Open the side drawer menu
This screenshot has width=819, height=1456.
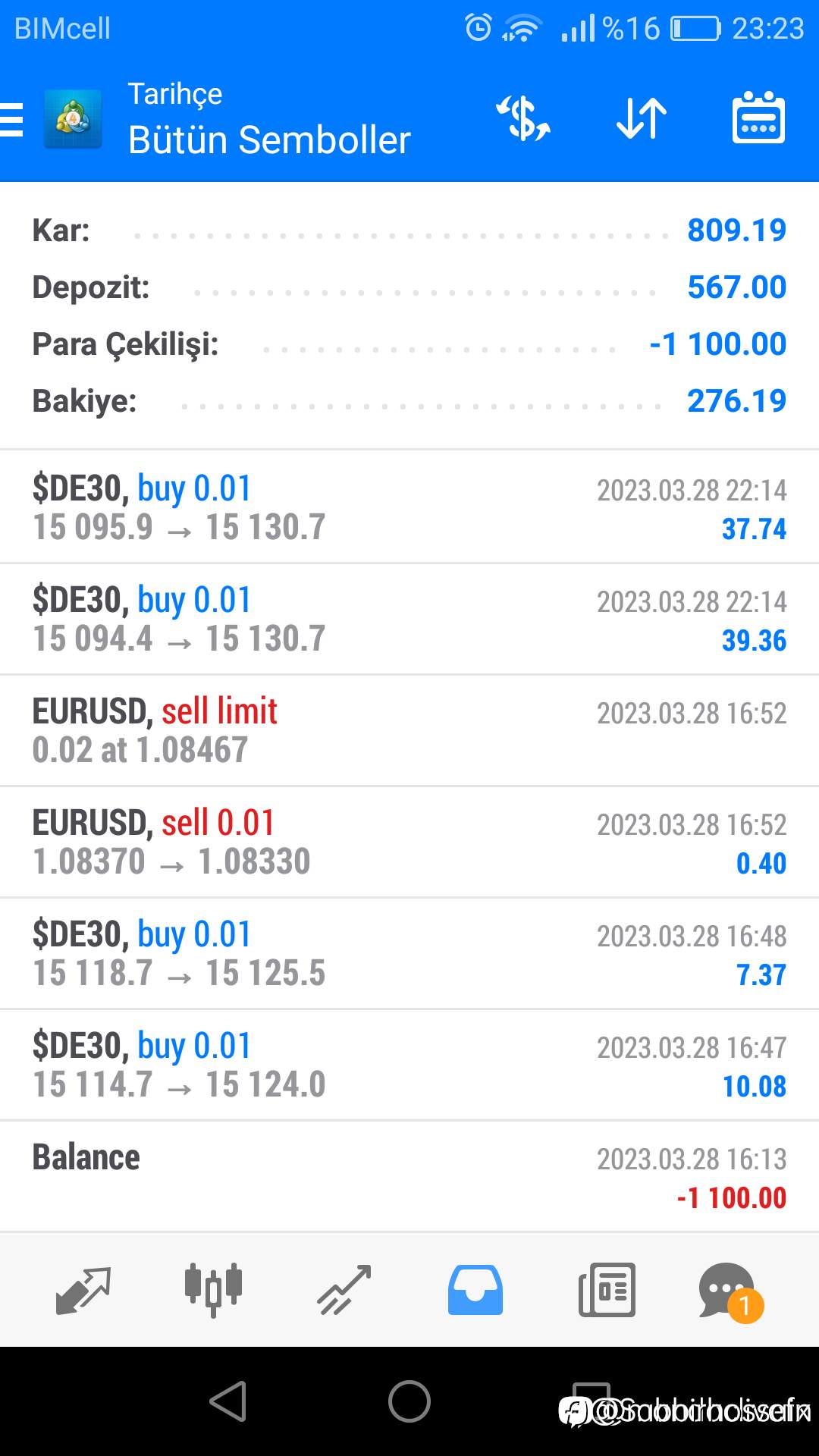[x=12, y=120]
